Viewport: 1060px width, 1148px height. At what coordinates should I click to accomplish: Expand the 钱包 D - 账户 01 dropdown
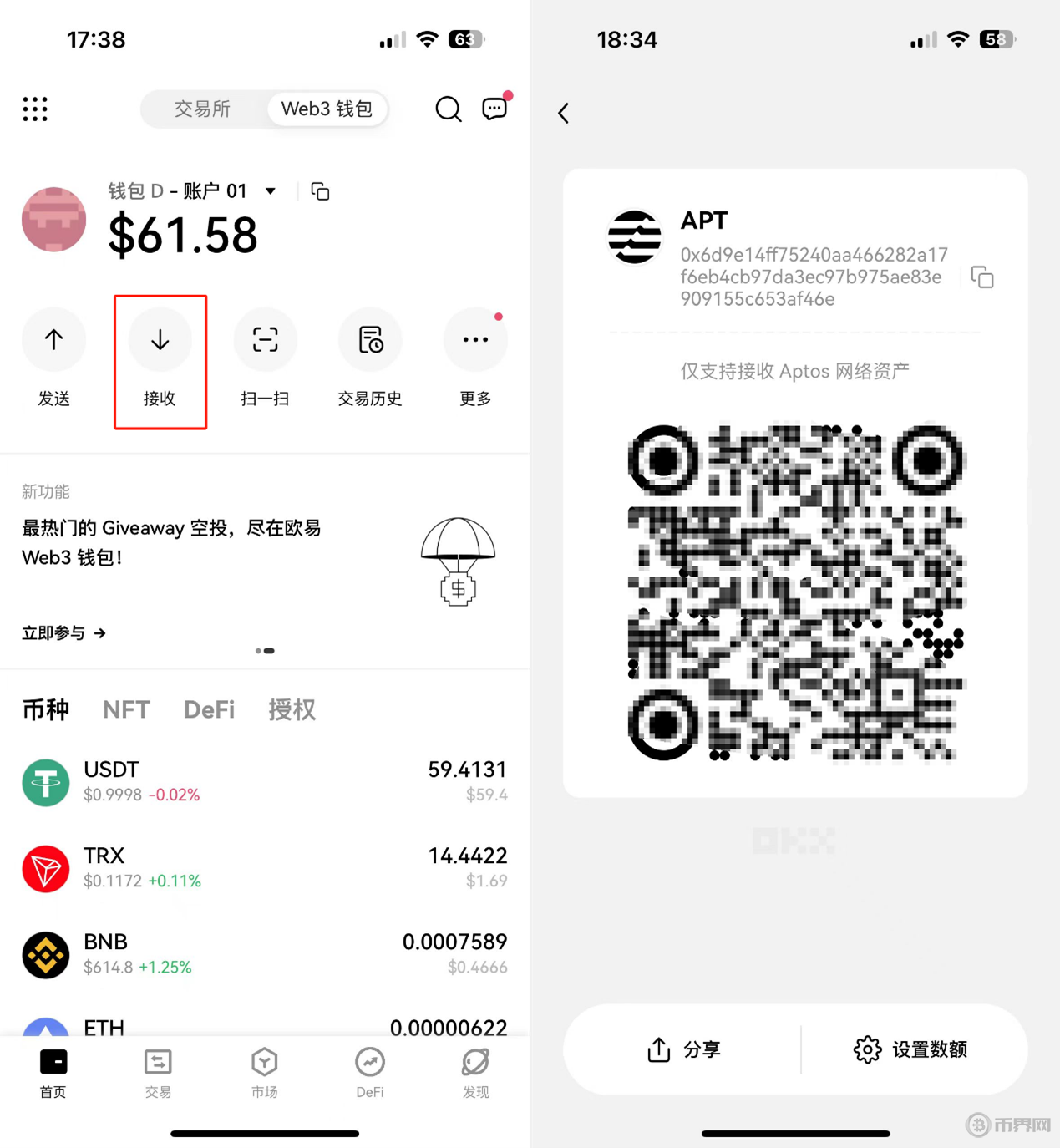(271, 191)
